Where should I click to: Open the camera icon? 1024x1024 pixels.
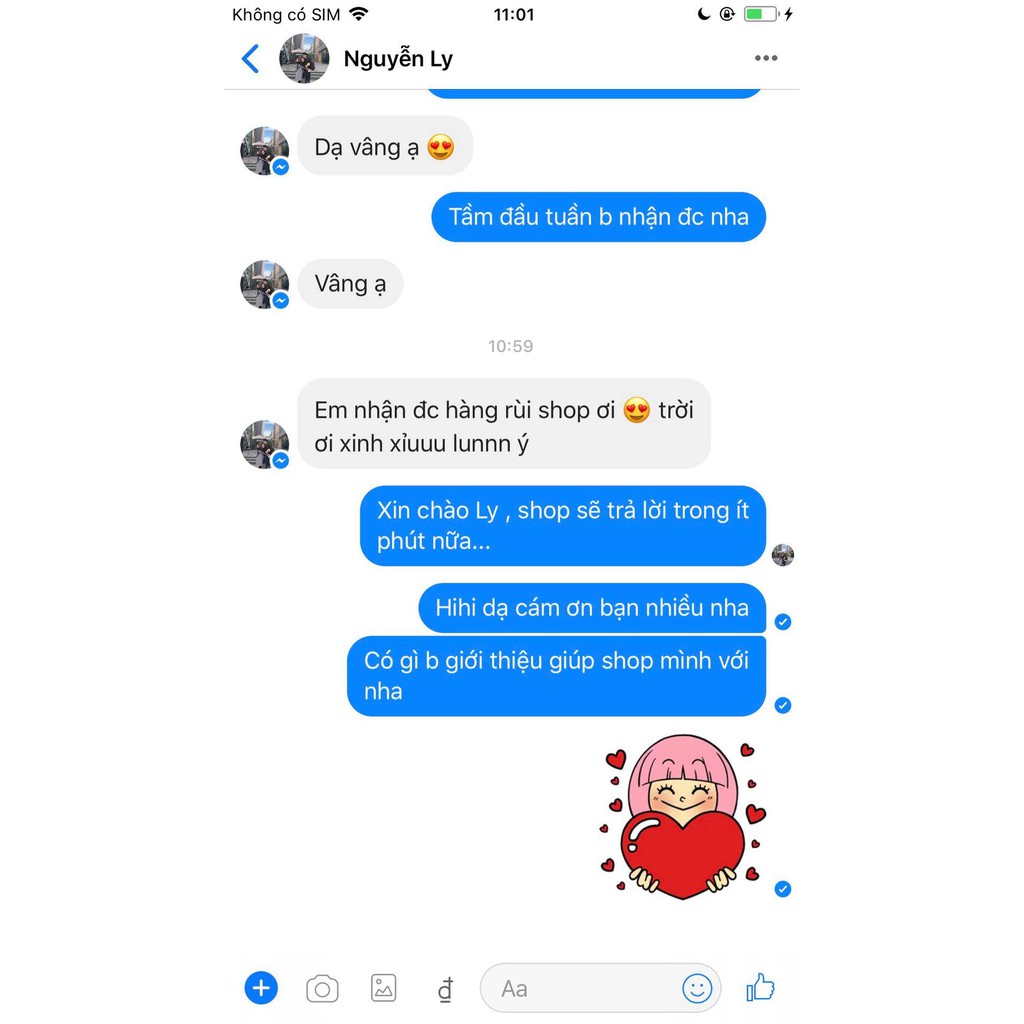tap(322, 989)
